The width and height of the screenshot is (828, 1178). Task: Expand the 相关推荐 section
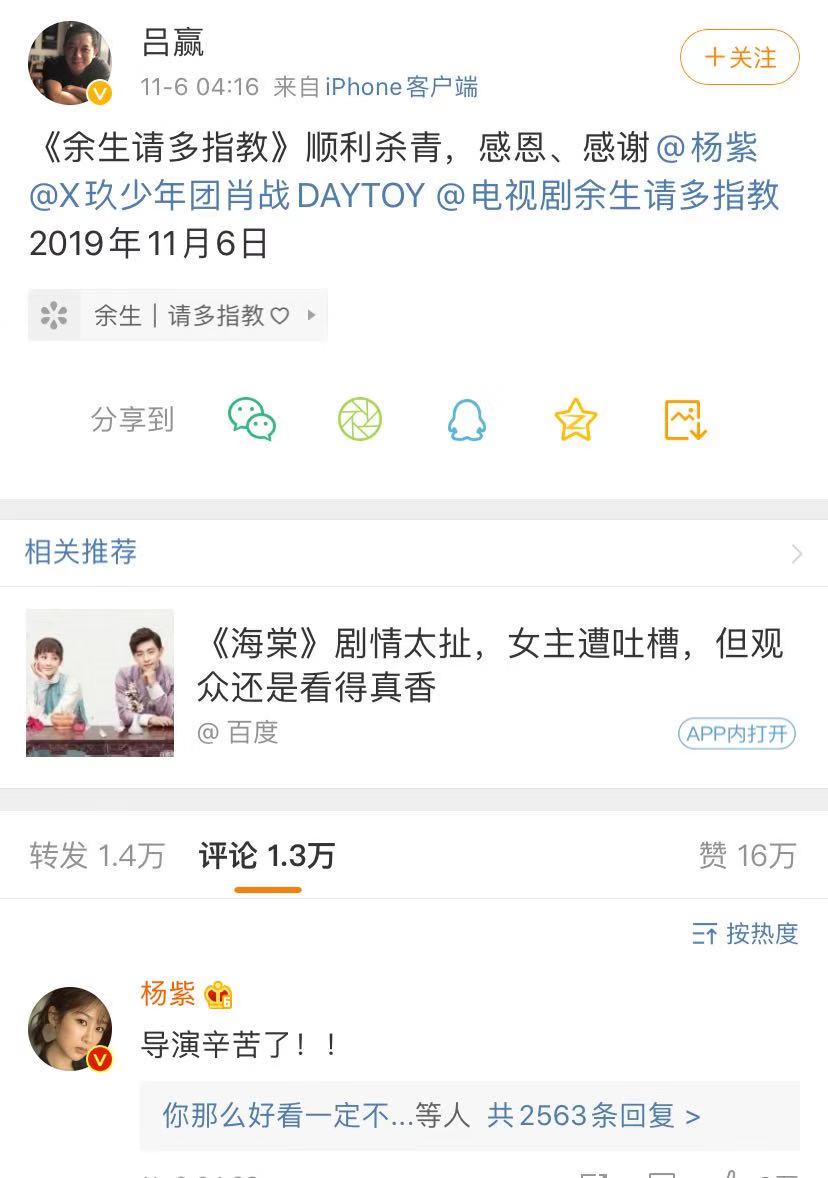(796, 553)
